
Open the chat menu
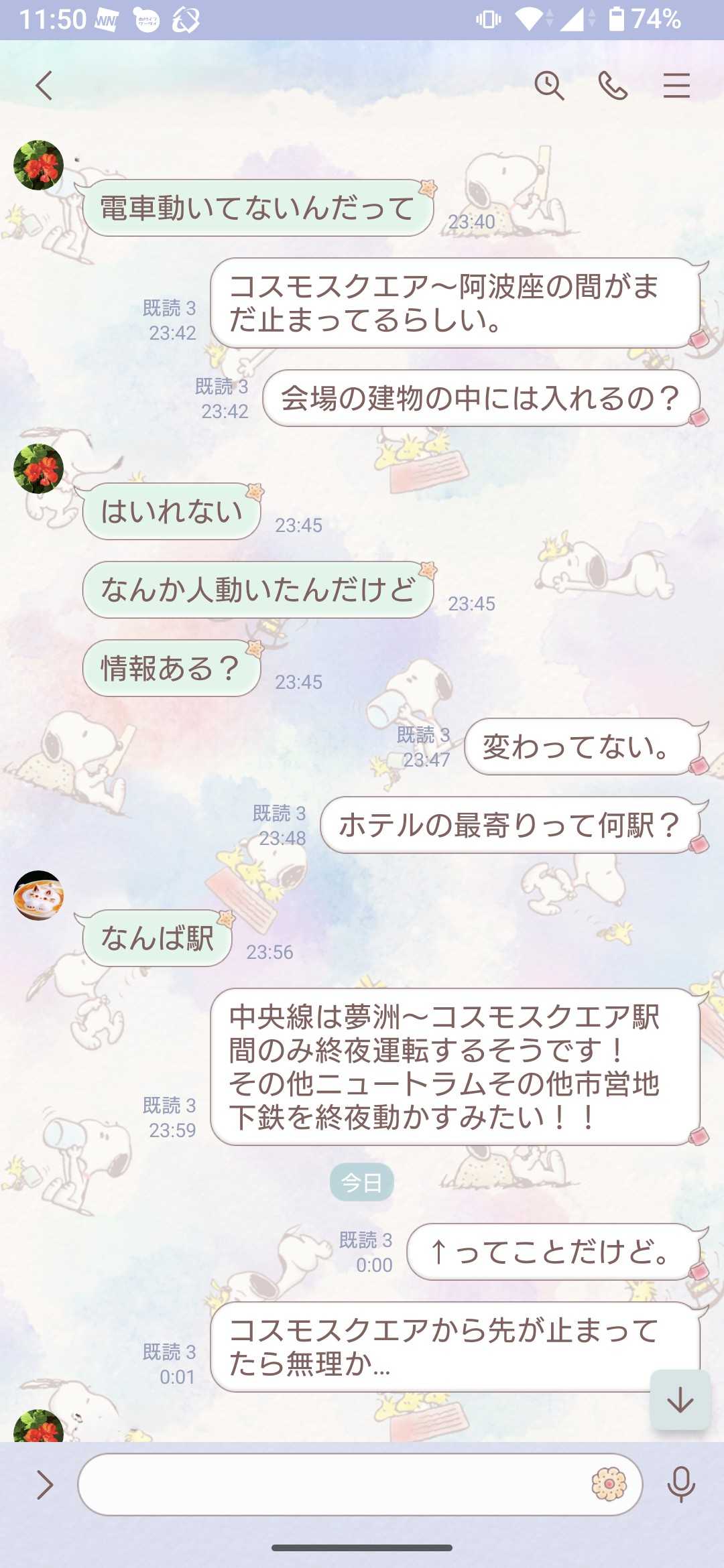pyautogui.click(x=676, y=86)
